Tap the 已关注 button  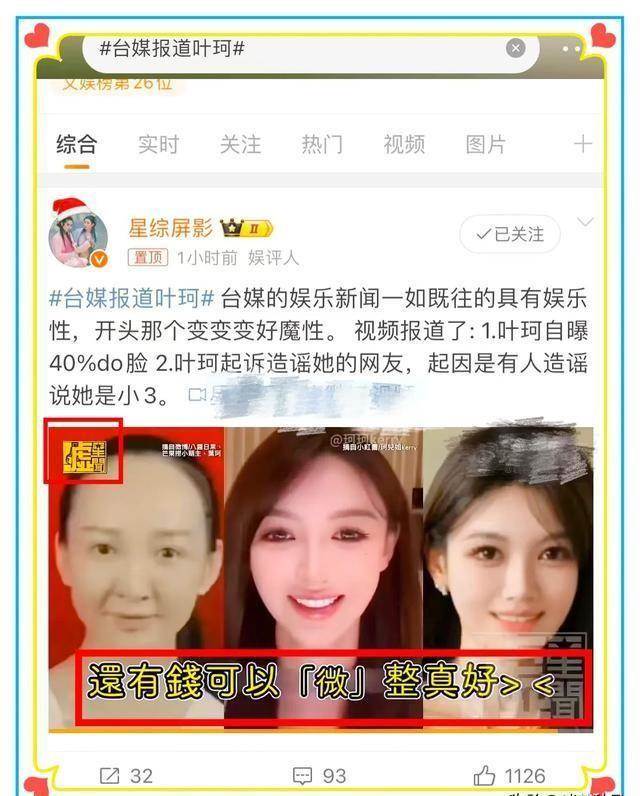click(510, 234)
